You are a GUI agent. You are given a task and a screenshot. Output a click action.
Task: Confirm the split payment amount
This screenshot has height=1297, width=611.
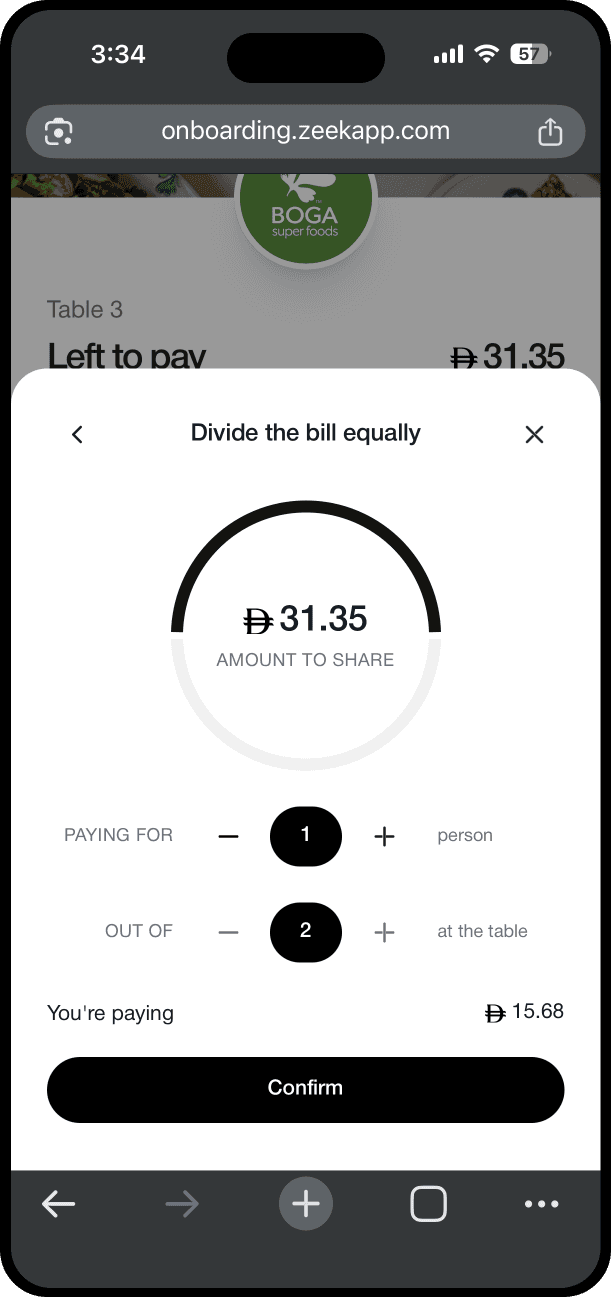305,1088
